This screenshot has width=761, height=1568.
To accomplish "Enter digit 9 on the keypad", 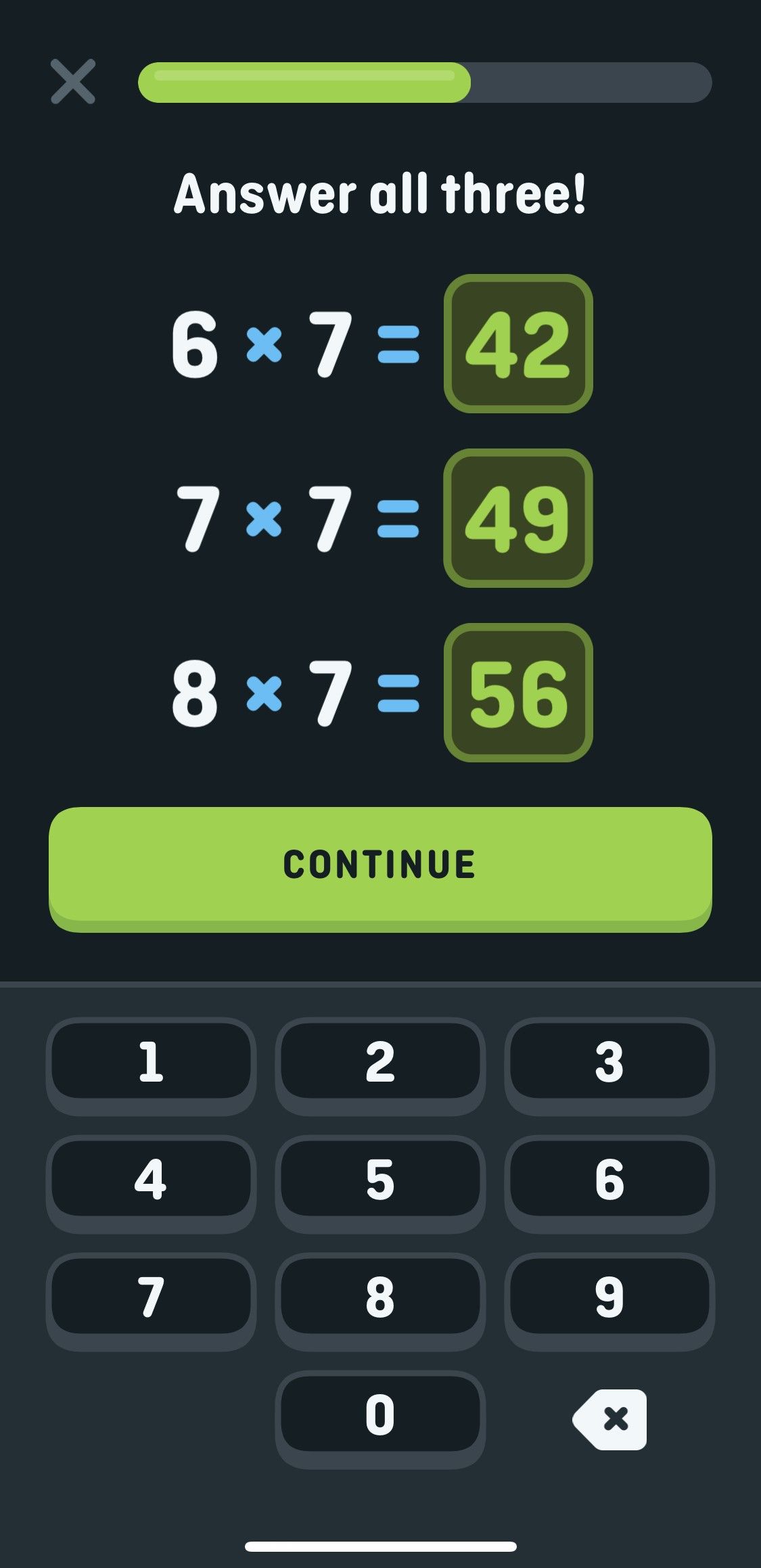I will coord(609,1297).
